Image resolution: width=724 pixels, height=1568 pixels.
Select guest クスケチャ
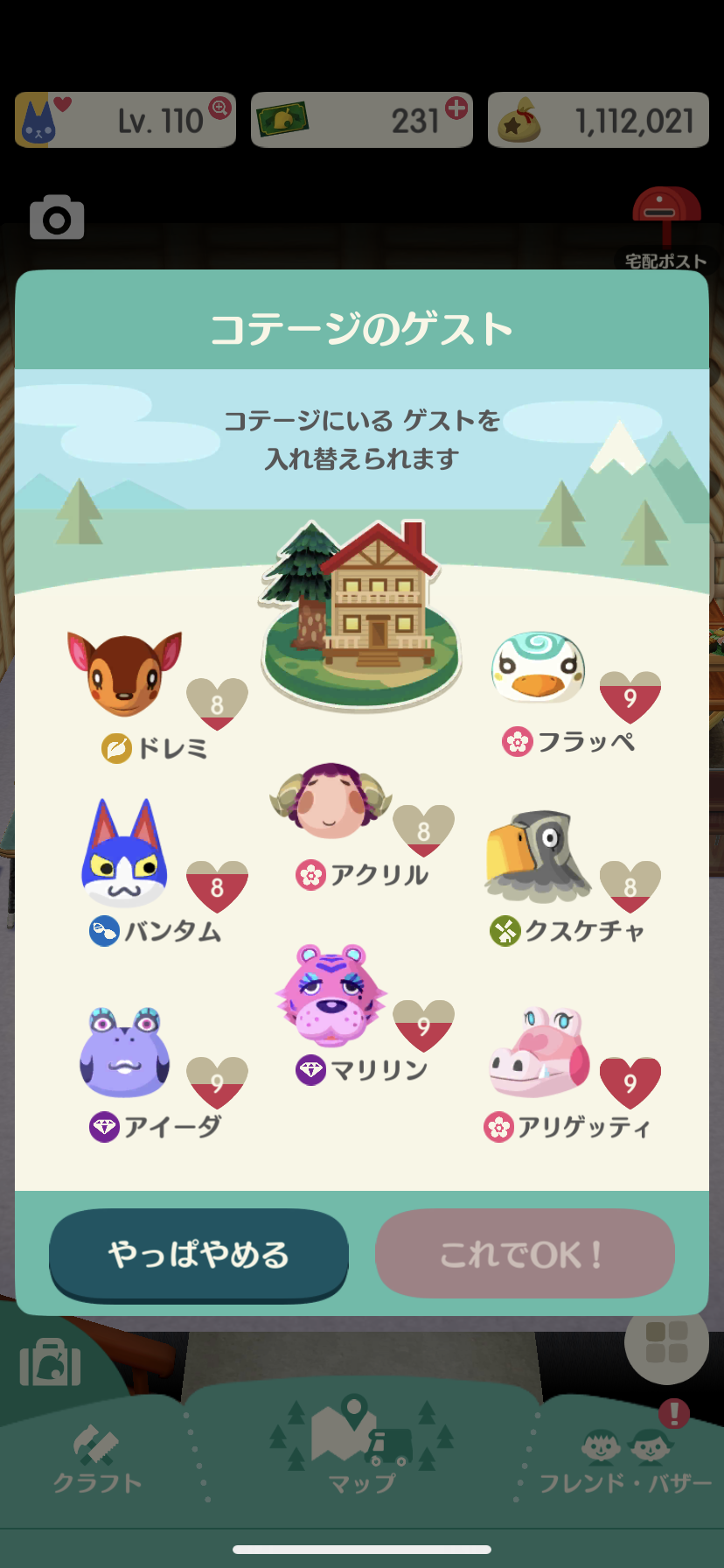(x=535, y=857)
